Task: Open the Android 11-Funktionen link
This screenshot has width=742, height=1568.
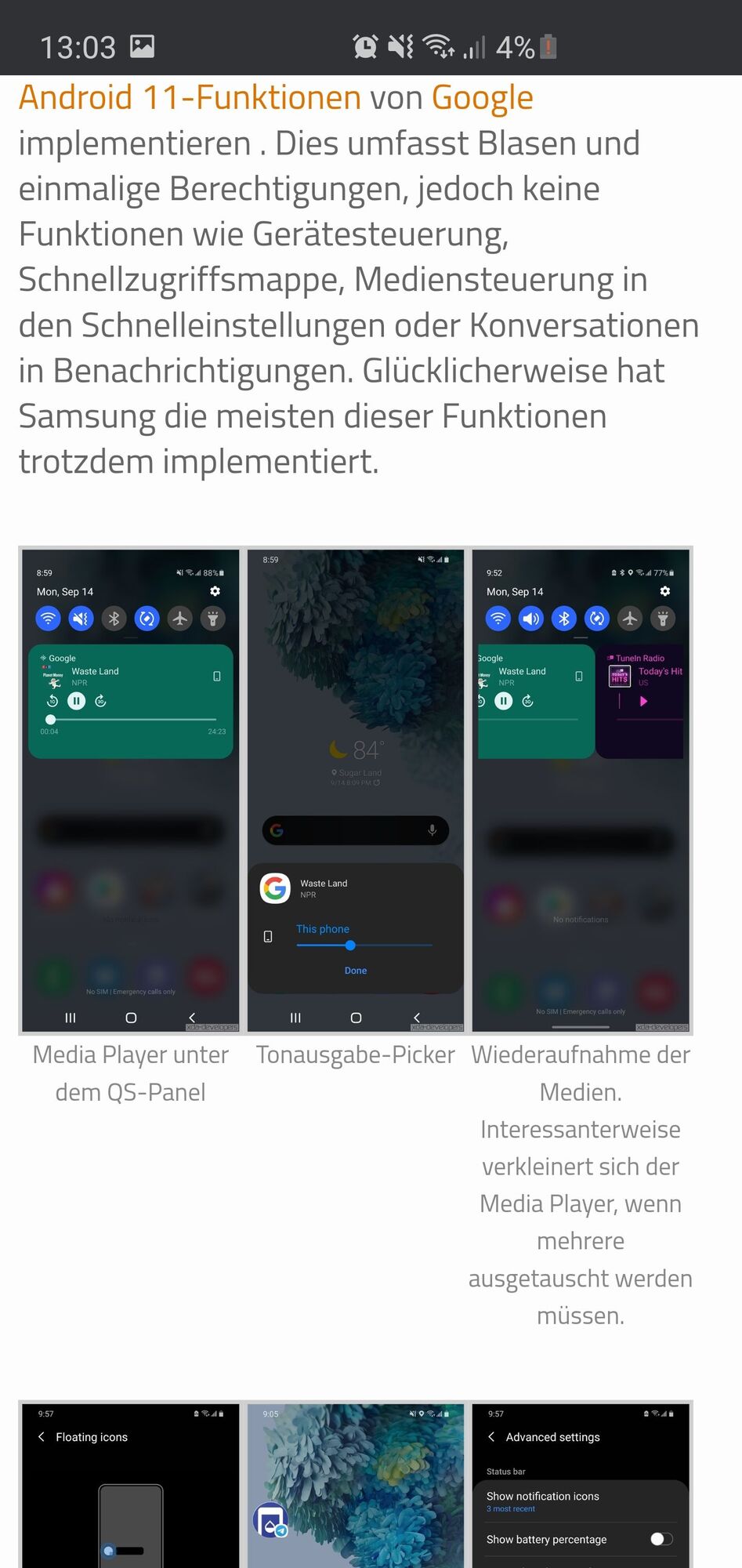Action: [x=190, y=98]
